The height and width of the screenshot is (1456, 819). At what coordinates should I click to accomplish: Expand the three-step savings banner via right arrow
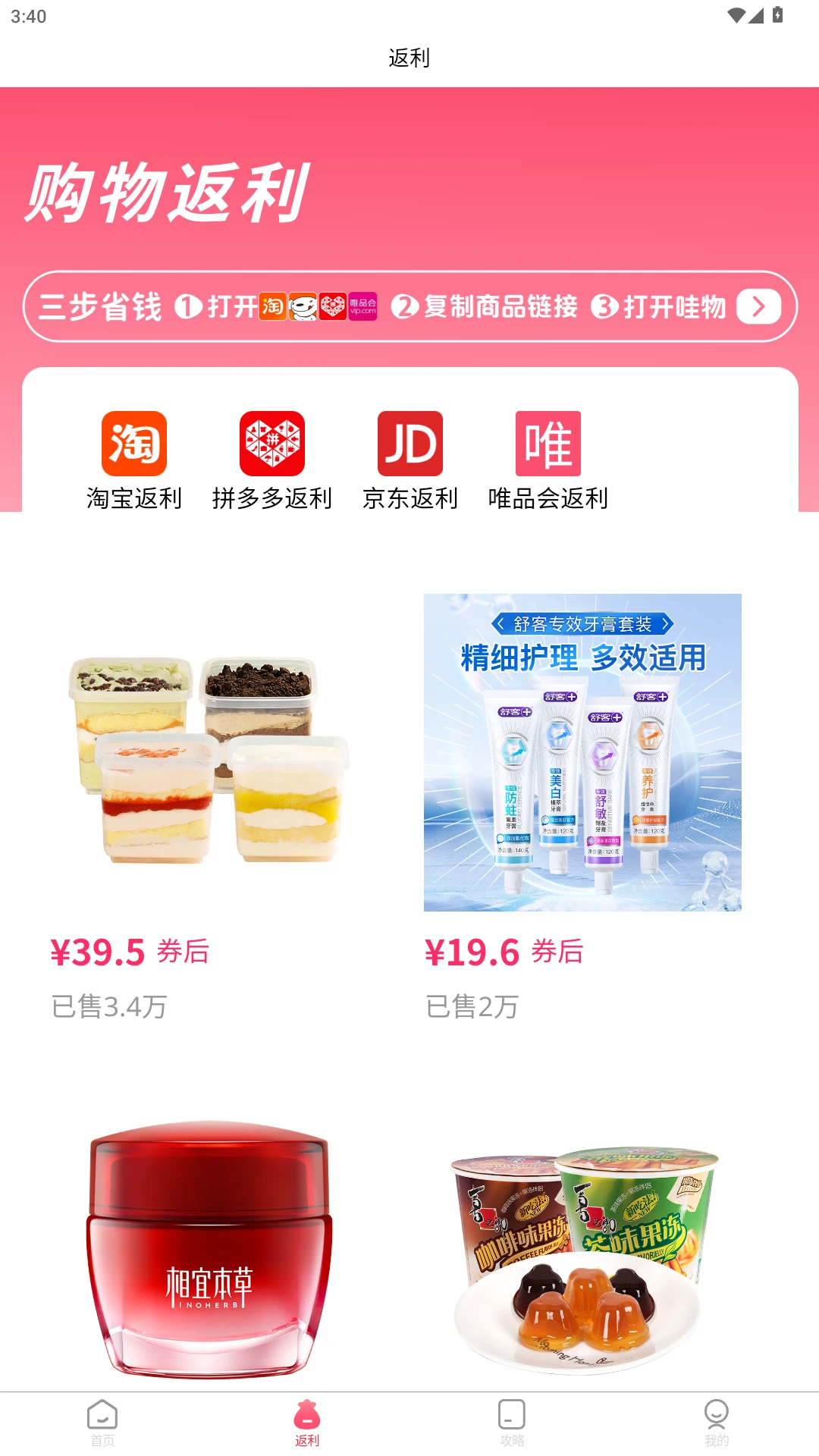pyautogui.click(x=758, y=307)
